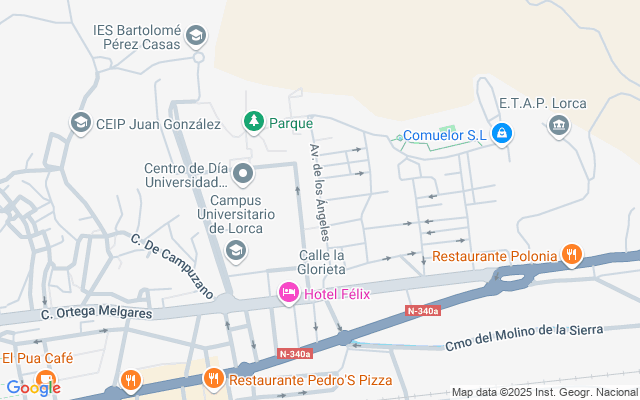
Task: Open the Campus Universitario de Lorca marker
Action: pos(235,249)
